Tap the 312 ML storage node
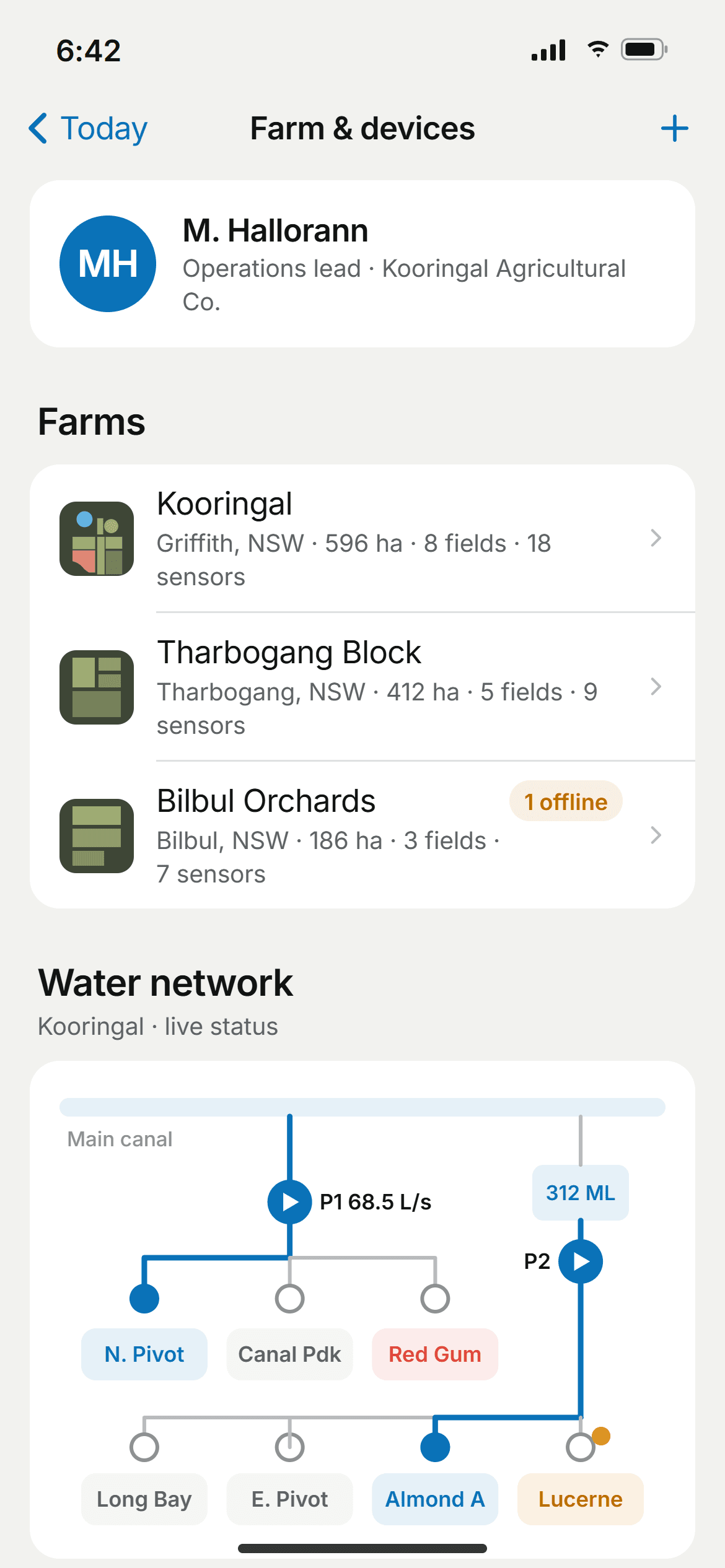Screen dimensions: 725x1568 tap(581, 1193)
